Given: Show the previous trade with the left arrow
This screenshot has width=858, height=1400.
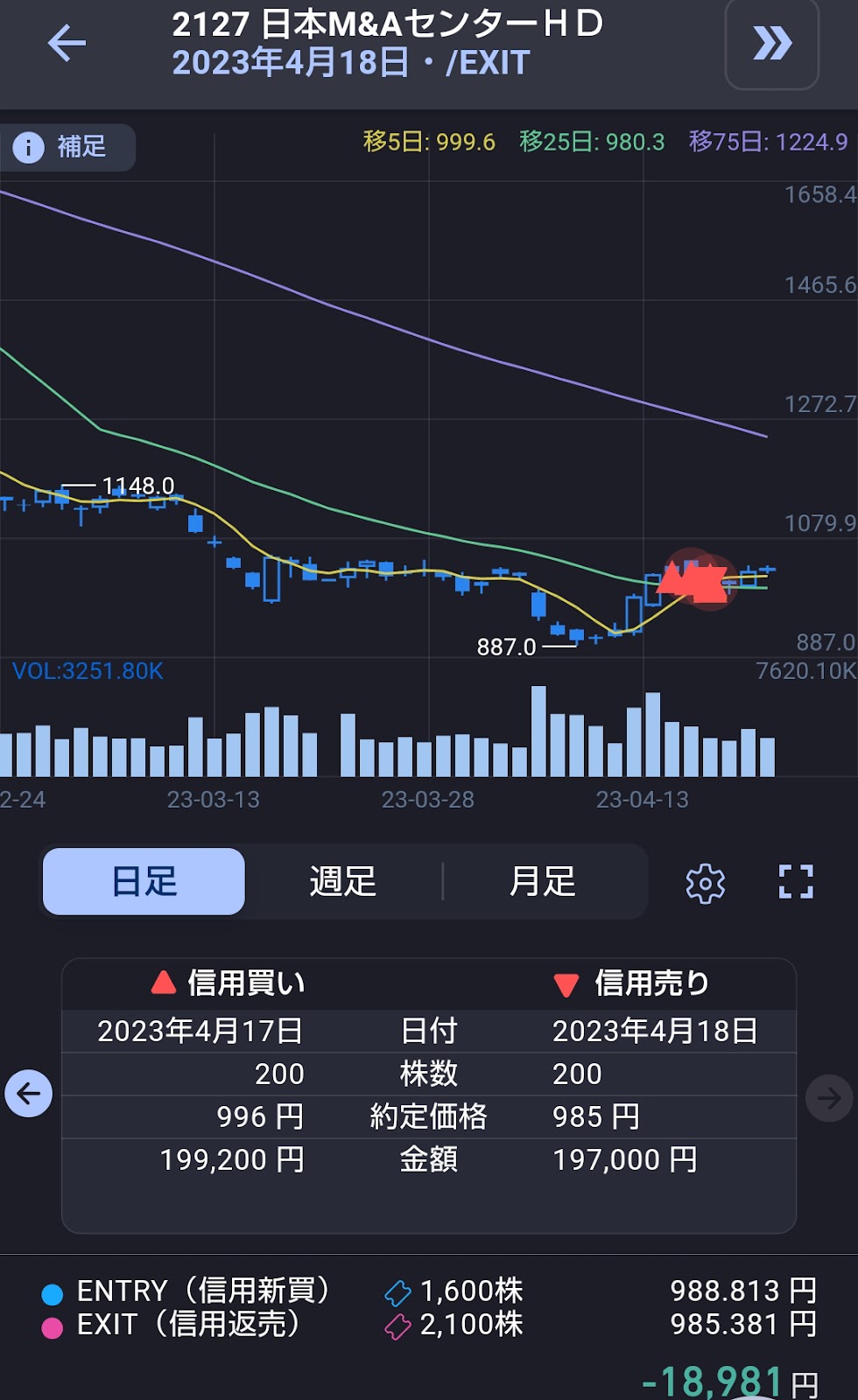Looking at the screenshot, I should point(29,1094).
